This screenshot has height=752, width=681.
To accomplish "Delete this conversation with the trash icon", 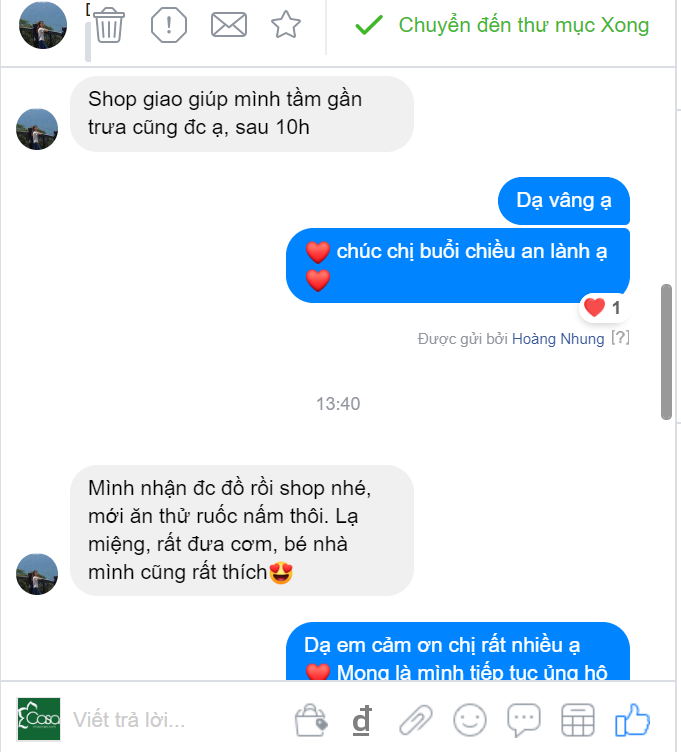I will (x=108, y=25).
